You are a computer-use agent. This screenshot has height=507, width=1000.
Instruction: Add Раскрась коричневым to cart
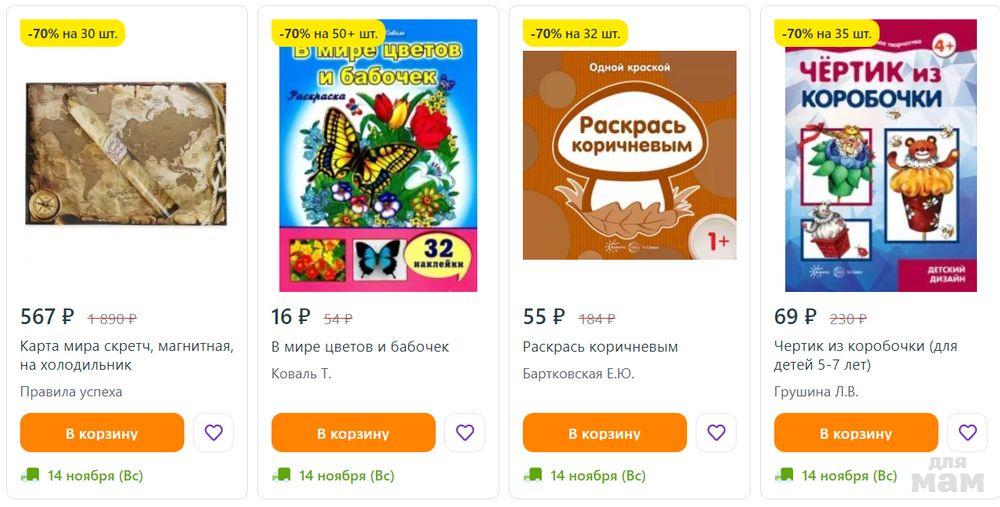[604, 433]
